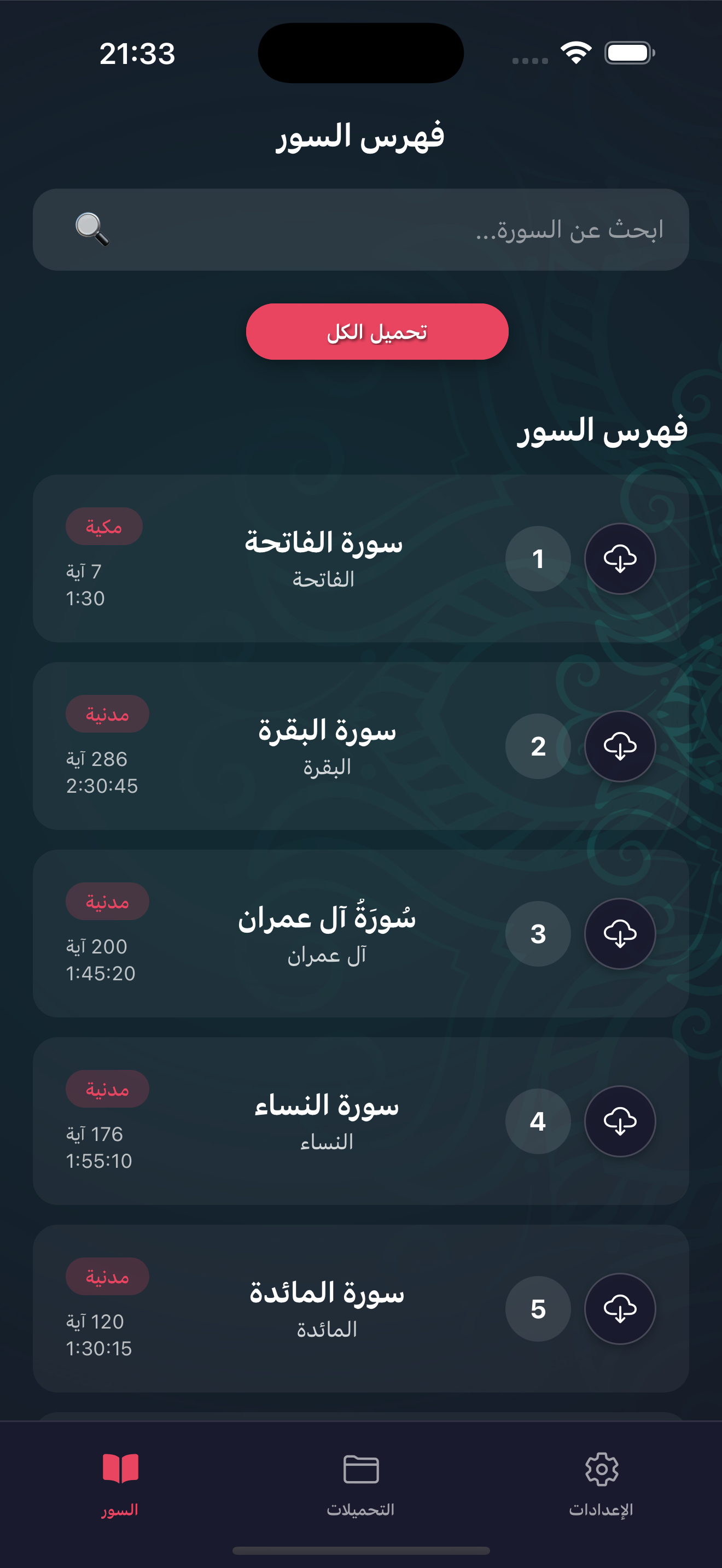Click the مدنية badge on Surah Al-Baqarah
Image resolution: width=722 pixels, height=1568 pixels.
coord(106,715)
